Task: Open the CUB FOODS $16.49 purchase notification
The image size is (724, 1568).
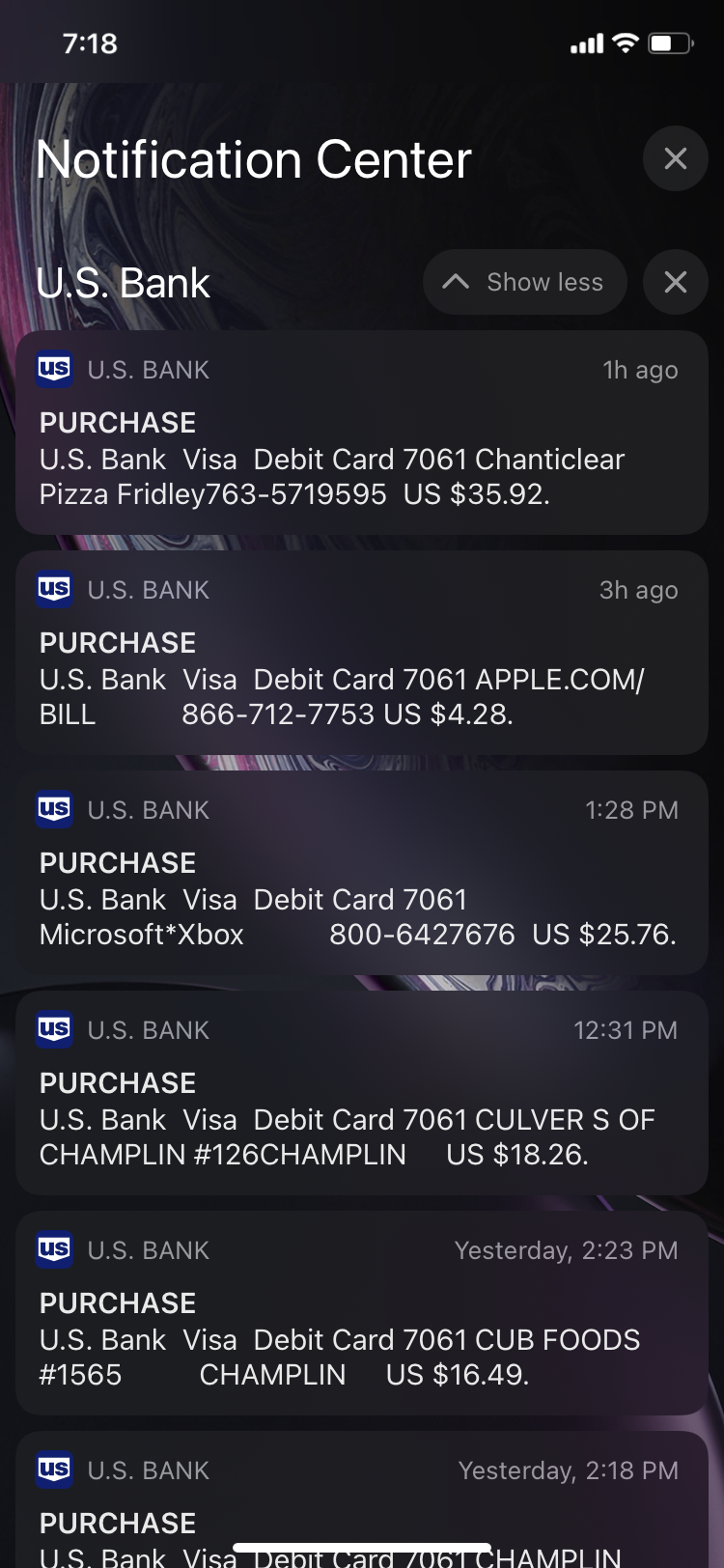Action: click(x=362, y=1313)
